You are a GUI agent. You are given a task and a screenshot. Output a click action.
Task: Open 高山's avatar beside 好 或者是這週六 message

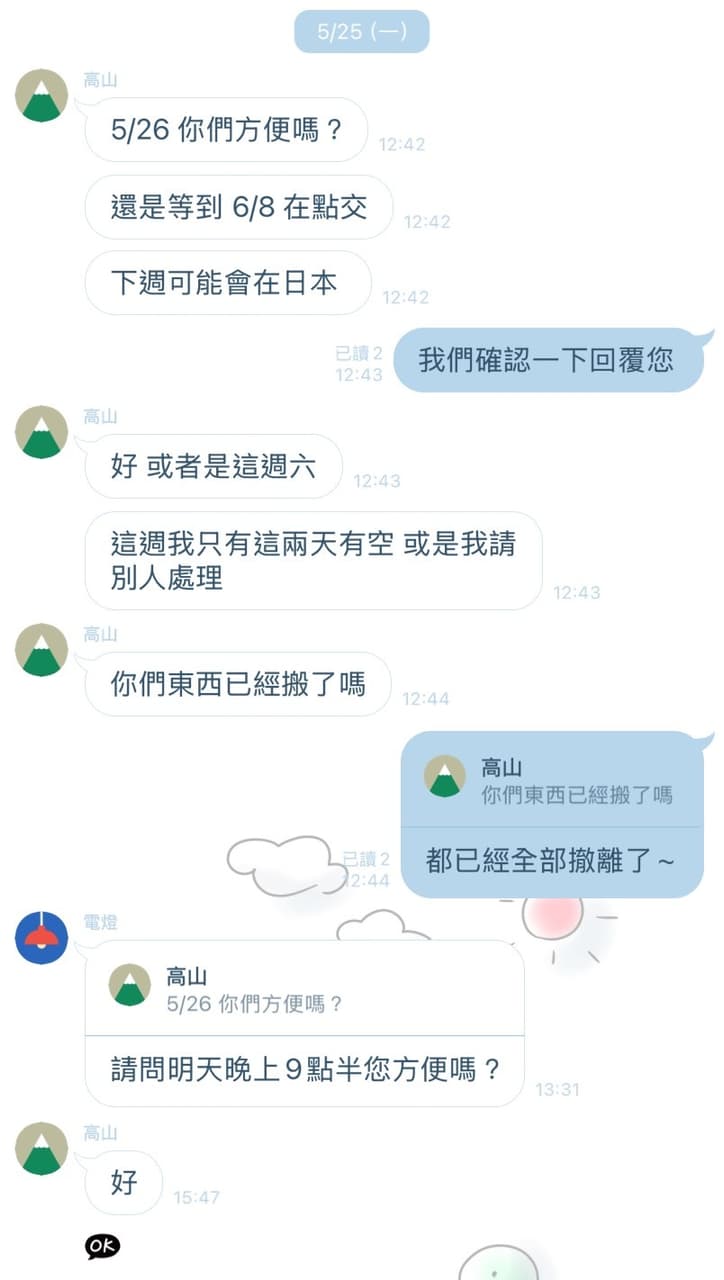42,433
